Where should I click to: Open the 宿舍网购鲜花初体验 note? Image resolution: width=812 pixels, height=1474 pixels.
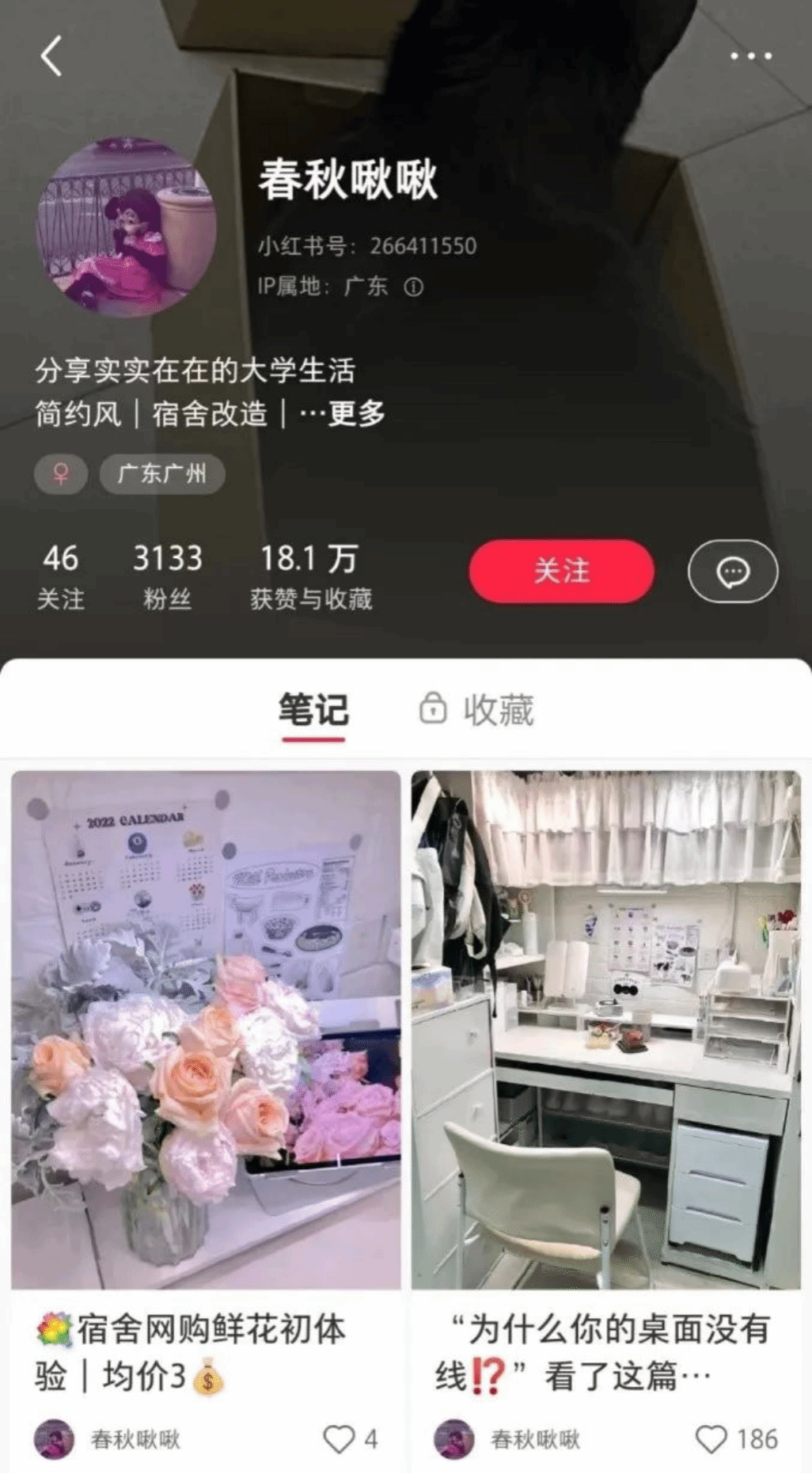coord(206,1029)
